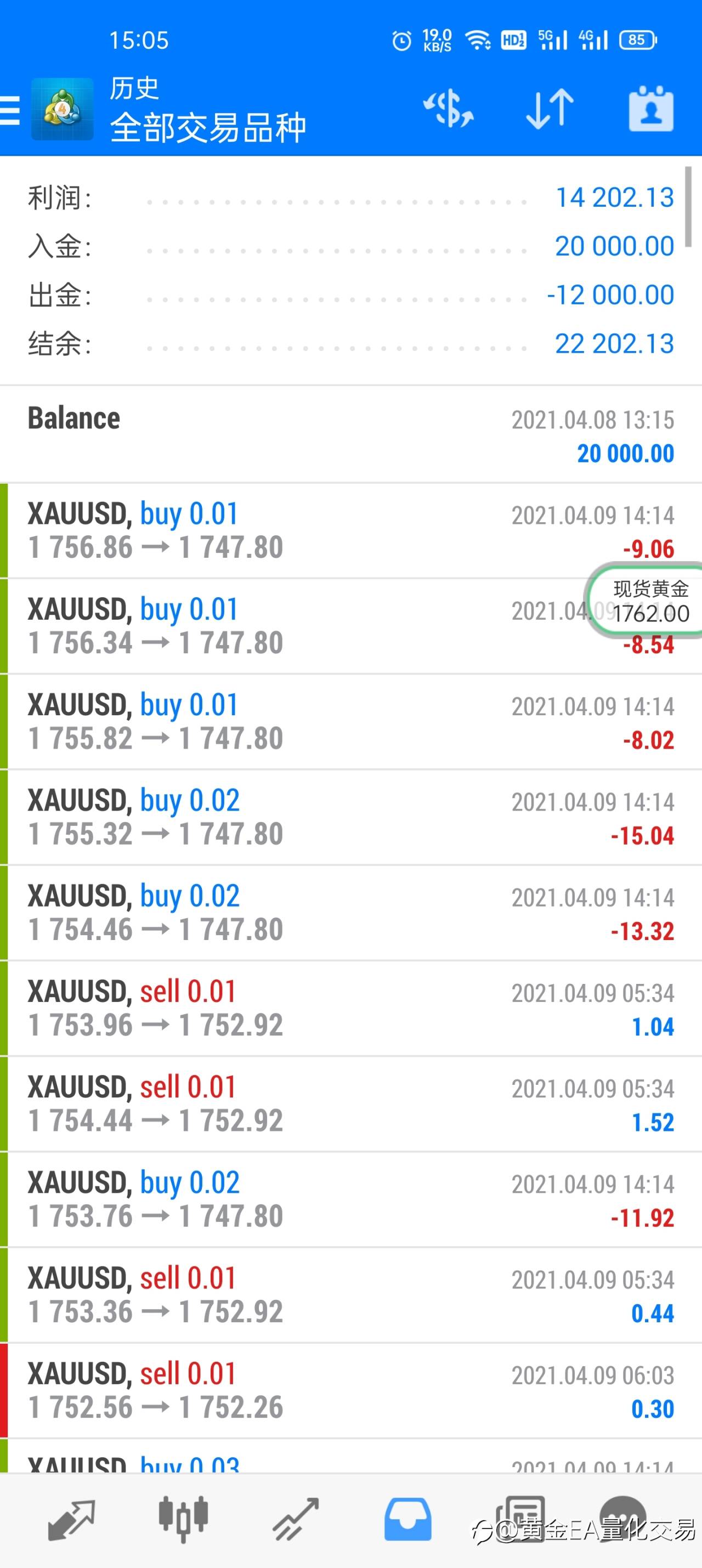Open the sell trade at 1 753.96
Viewport: 702px width, 1568px height.
pyautogui.click(x=350, y=1009)
